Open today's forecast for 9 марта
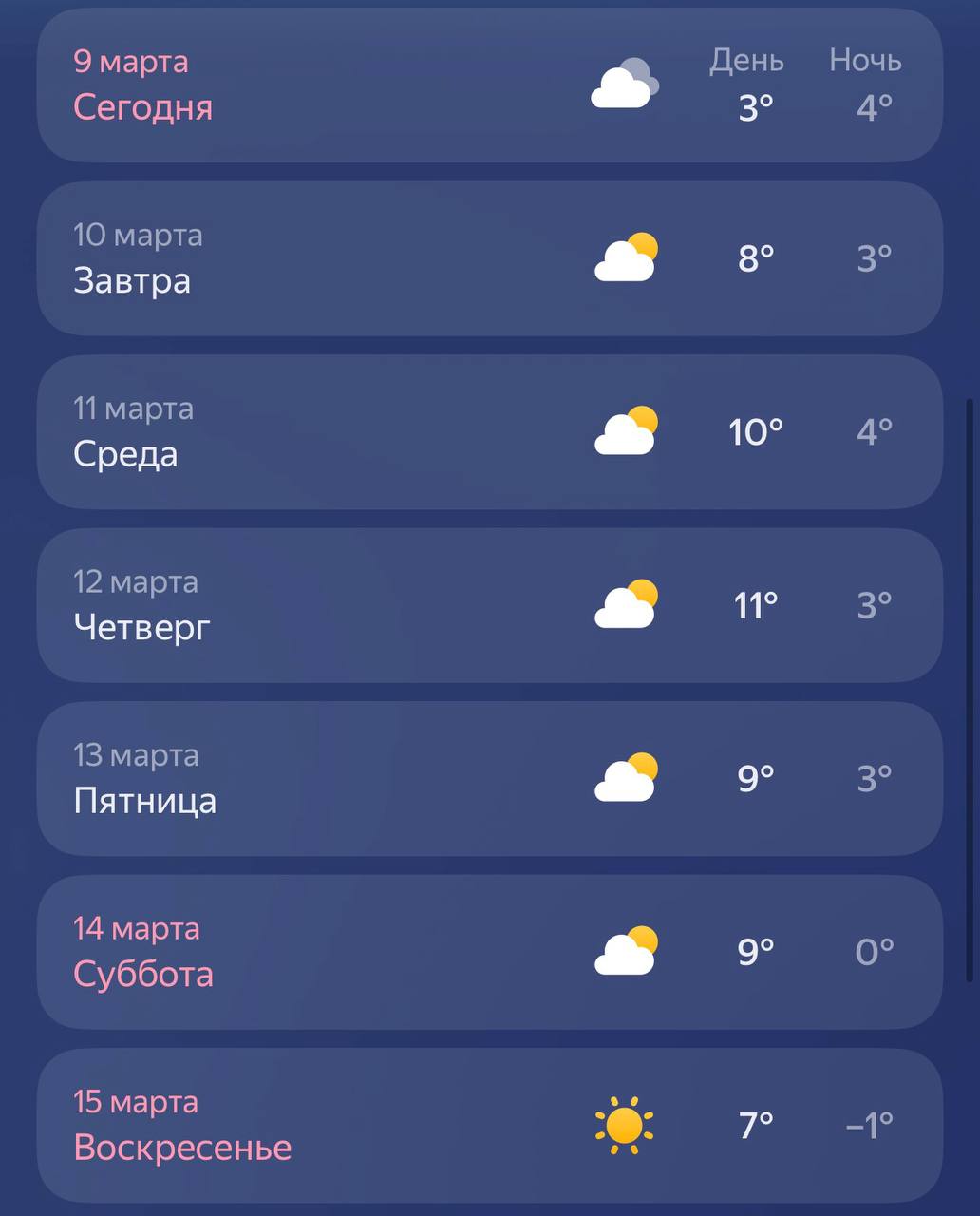Viewport: 980px width, 1216px height. click(x=489, y=85)
